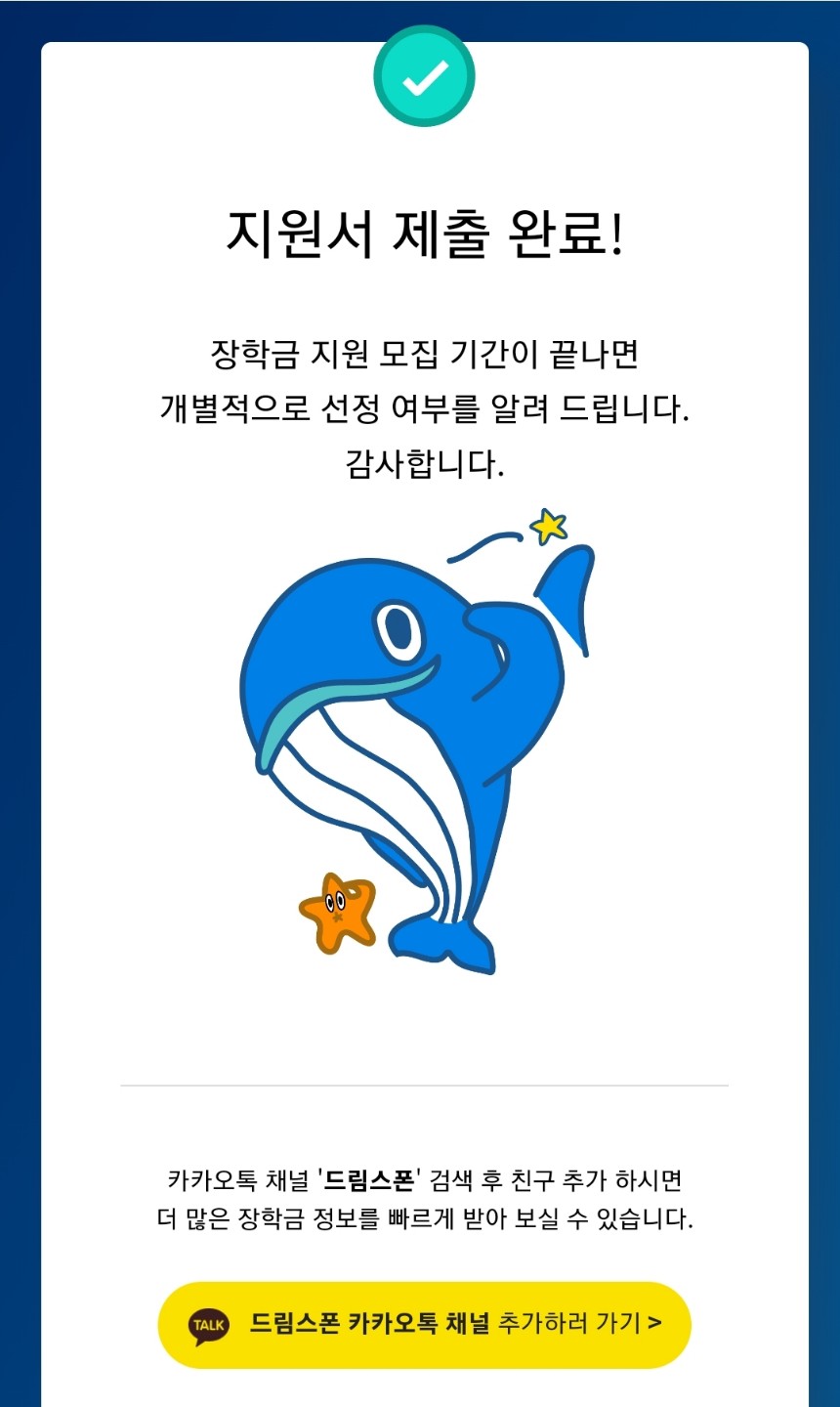Open the 드림스폰 카카오톡 채널 추가하러 가기 button
Image resolution: width=840 pixels, height=1407 pixels.
[425, 1324]
